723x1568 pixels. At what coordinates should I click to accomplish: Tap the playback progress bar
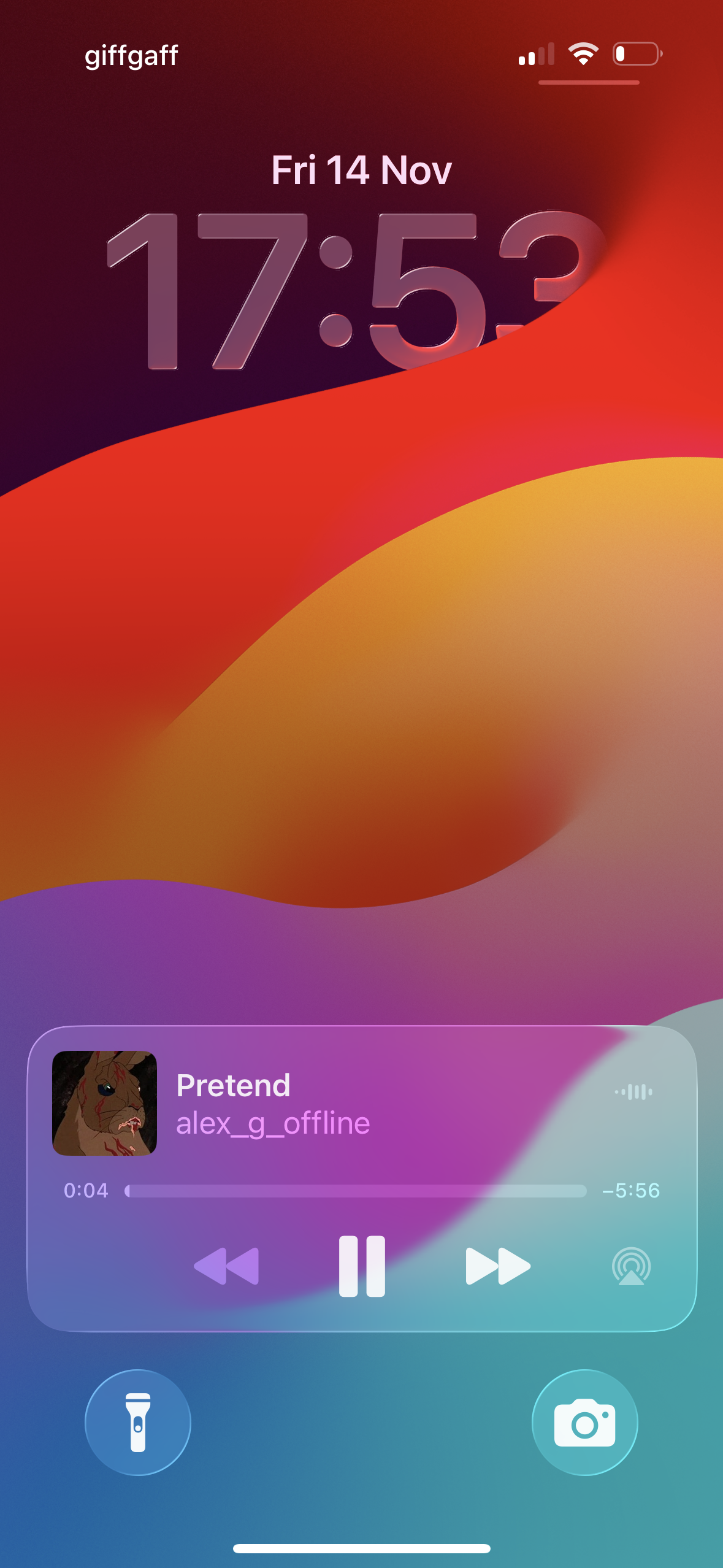(356, 1191)
